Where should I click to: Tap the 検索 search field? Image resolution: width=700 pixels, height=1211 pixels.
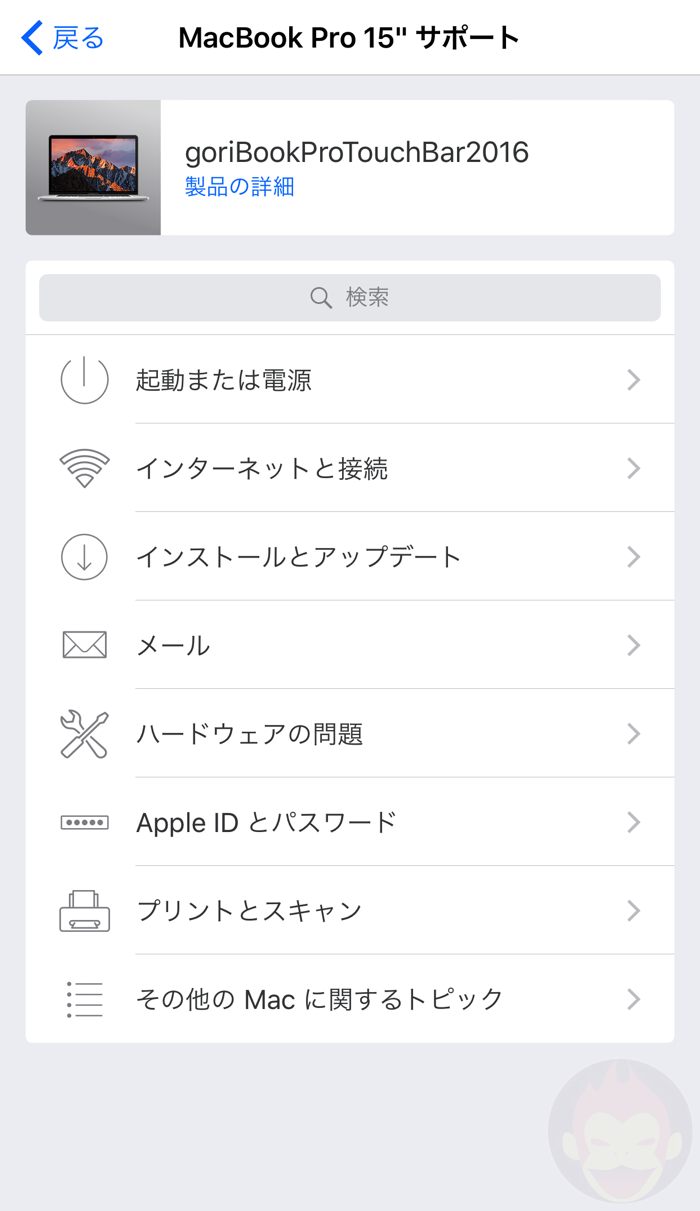350,298
